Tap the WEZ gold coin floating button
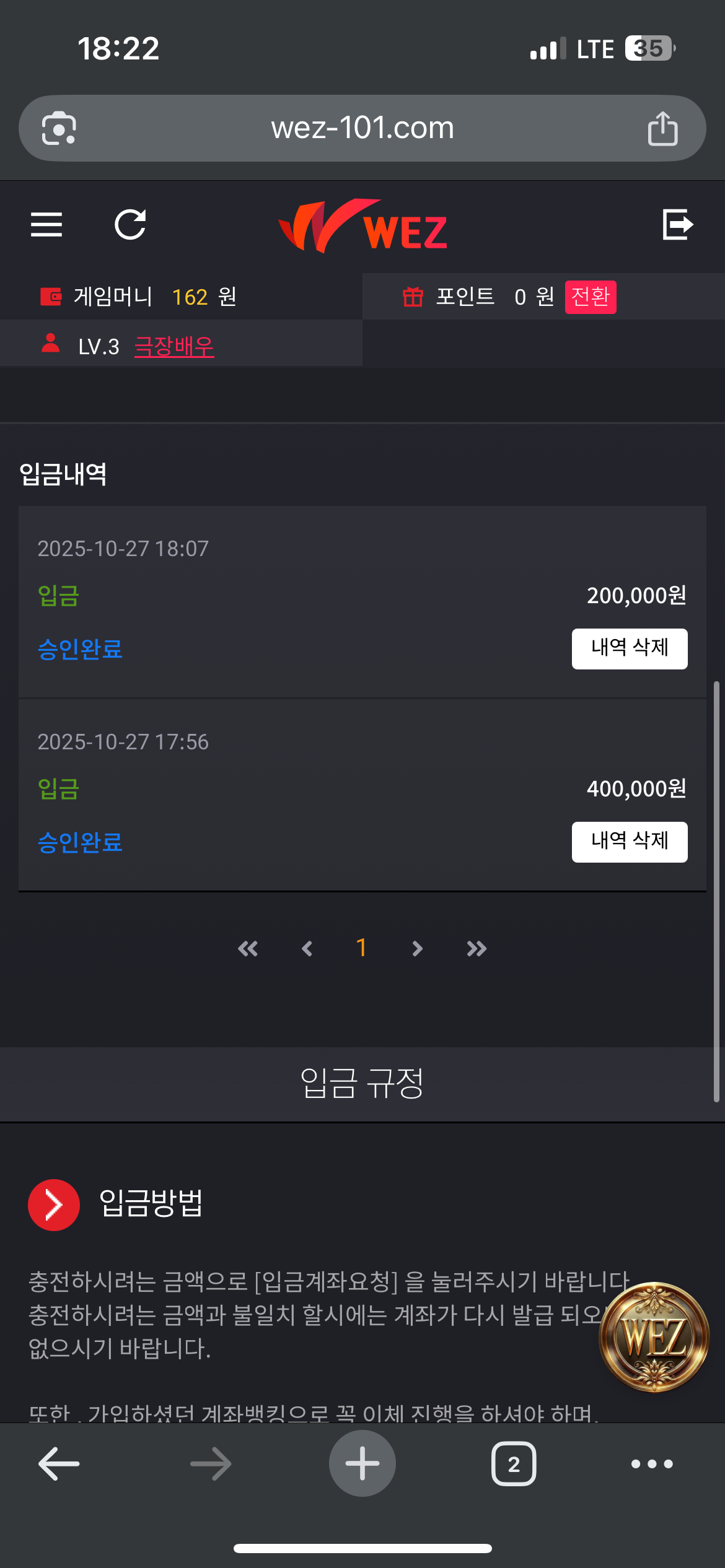This screenshot has width=725, height=1568. coord(654,1337)
